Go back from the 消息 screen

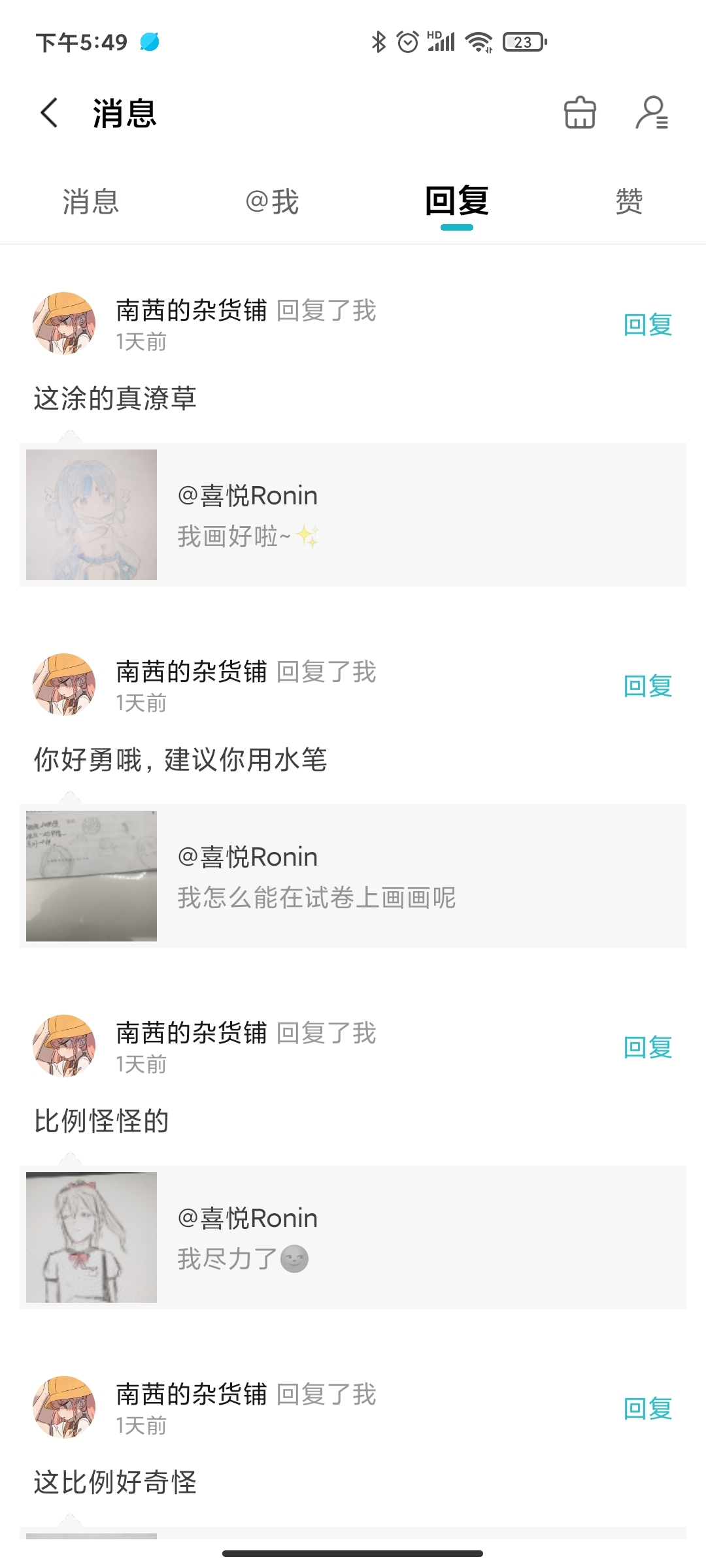coord(50,112)
